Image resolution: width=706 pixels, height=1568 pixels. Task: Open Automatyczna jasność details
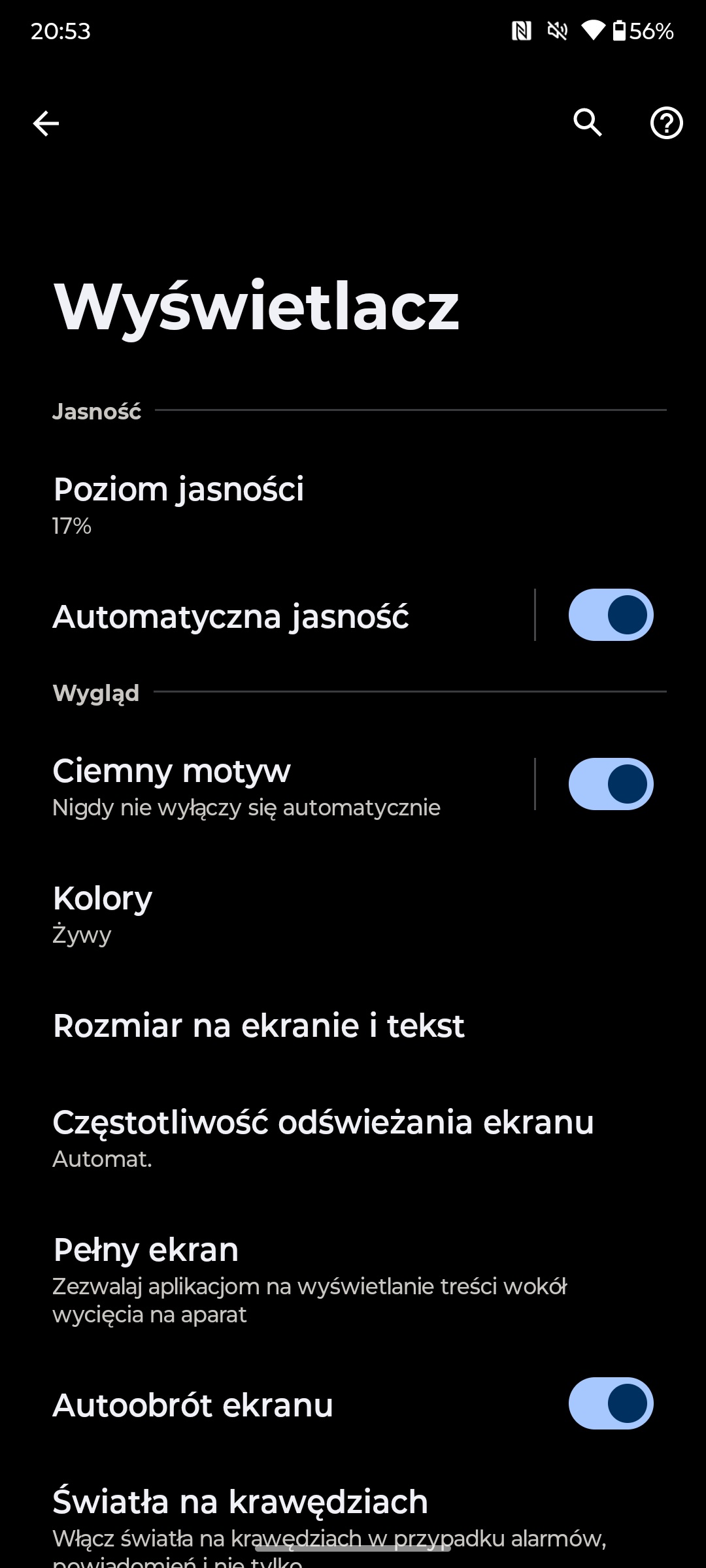point(267,616)
